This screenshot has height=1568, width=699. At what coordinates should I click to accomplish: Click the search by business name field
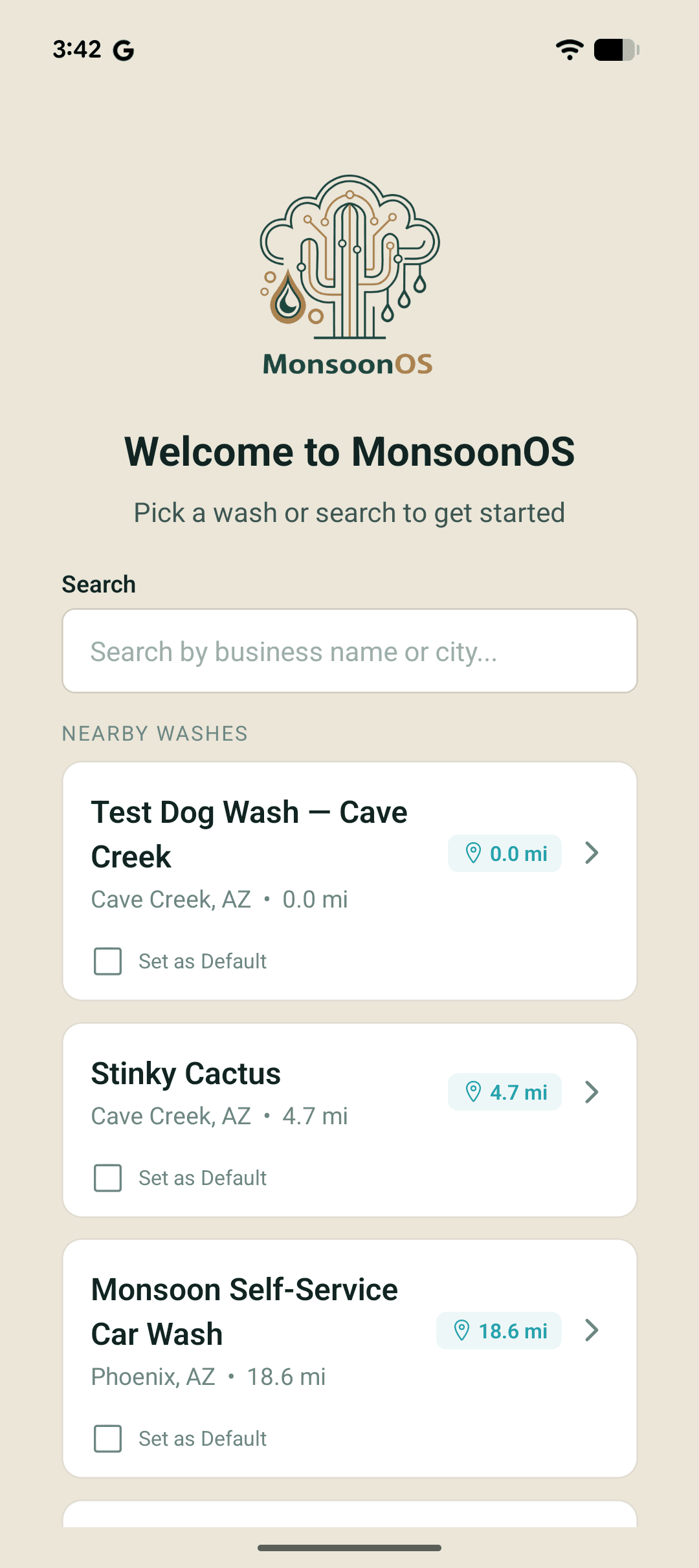349,651
